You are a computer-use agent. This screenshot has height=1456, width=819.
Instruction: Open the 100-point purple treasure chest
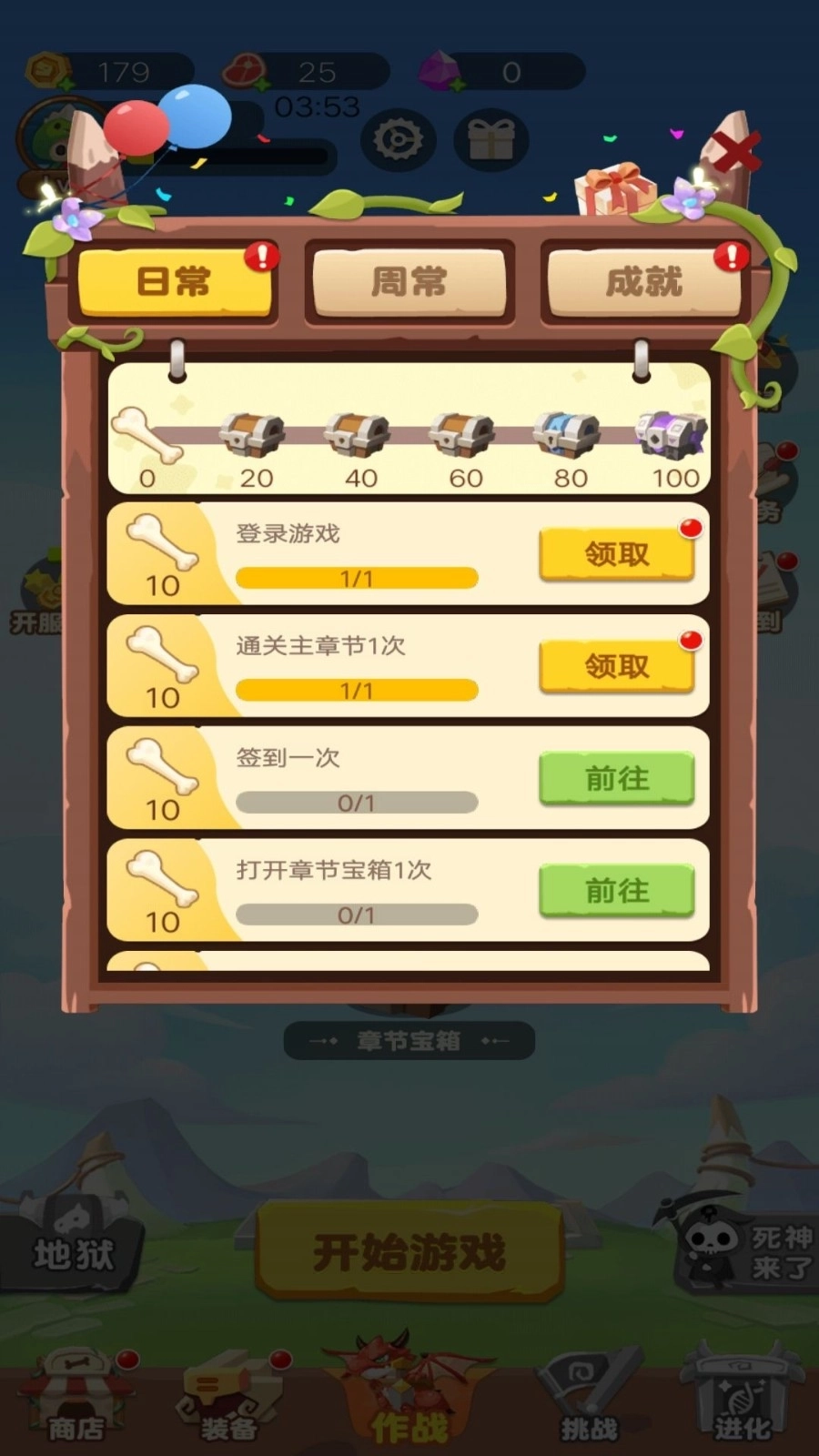(x=672, y=435)
